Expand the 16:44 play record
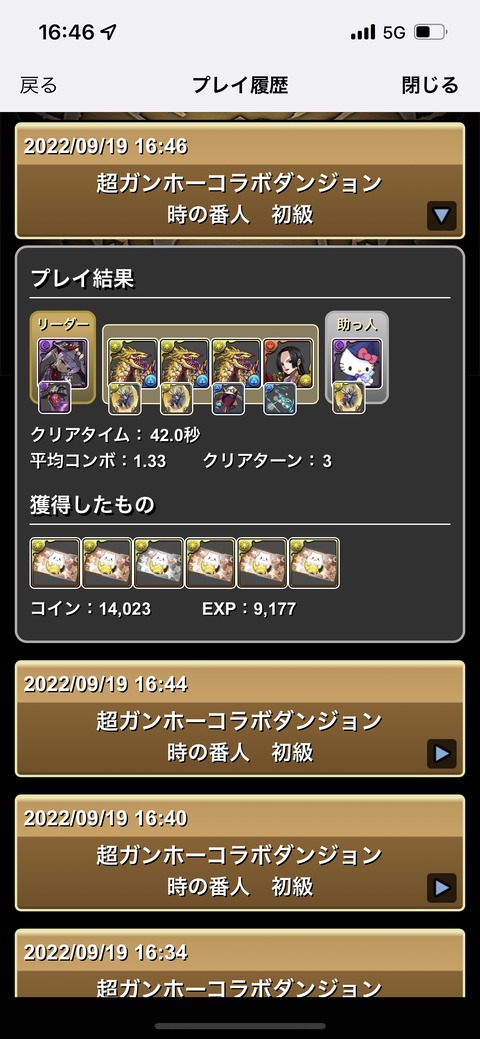 click(442, 753)
